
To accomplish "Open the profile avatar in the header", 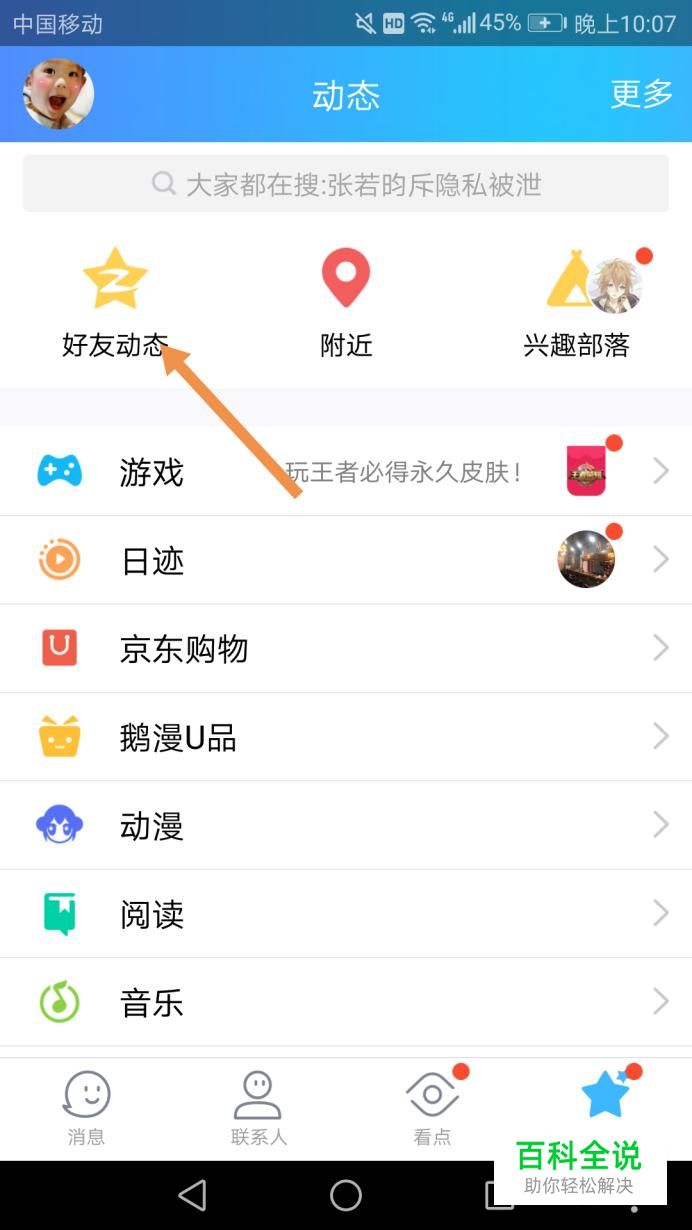I will [58, 95].
